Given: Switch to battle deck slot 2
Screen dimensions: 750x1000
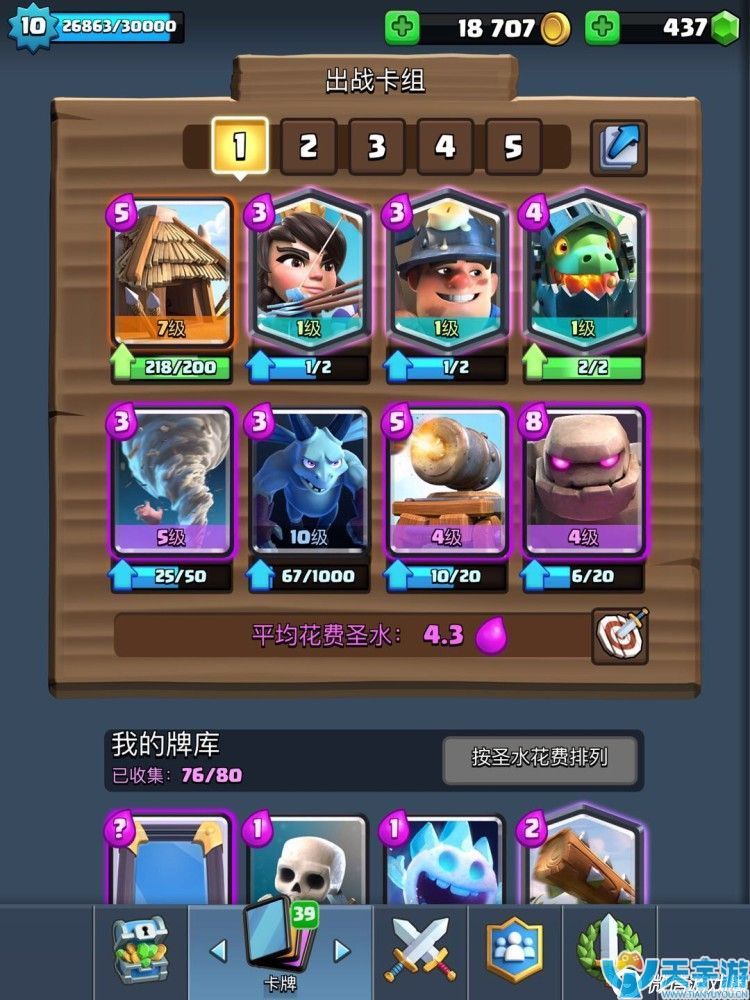Looking at the screenshot, I should (x=308, y=147).
